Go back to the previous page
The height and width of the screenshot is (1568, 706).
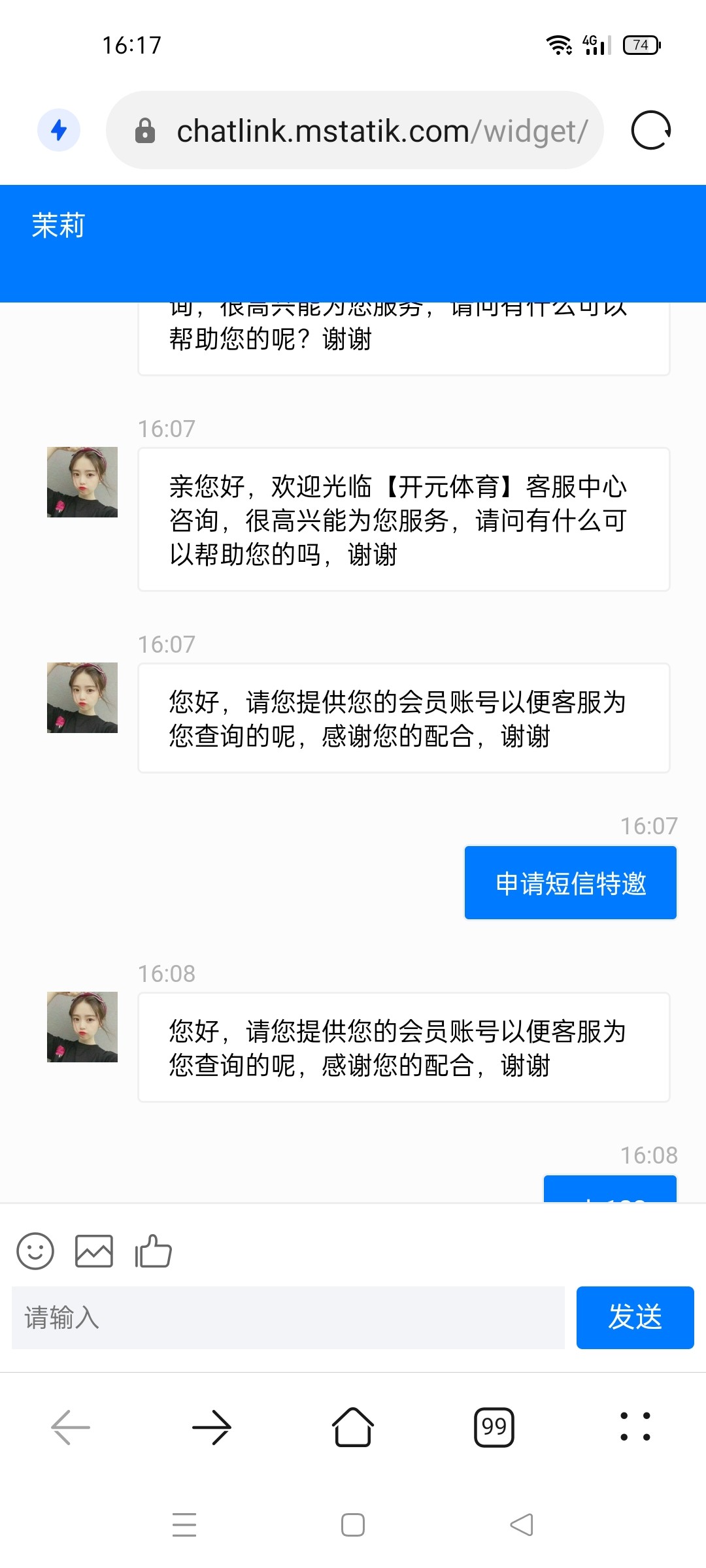click(71, 1427)
